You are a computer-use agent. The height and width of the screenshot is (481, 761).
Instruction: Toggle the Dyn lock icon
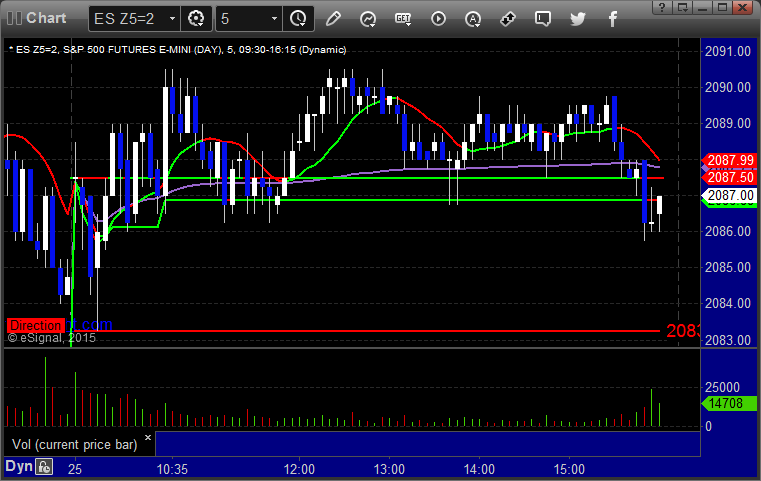(44, 466)
